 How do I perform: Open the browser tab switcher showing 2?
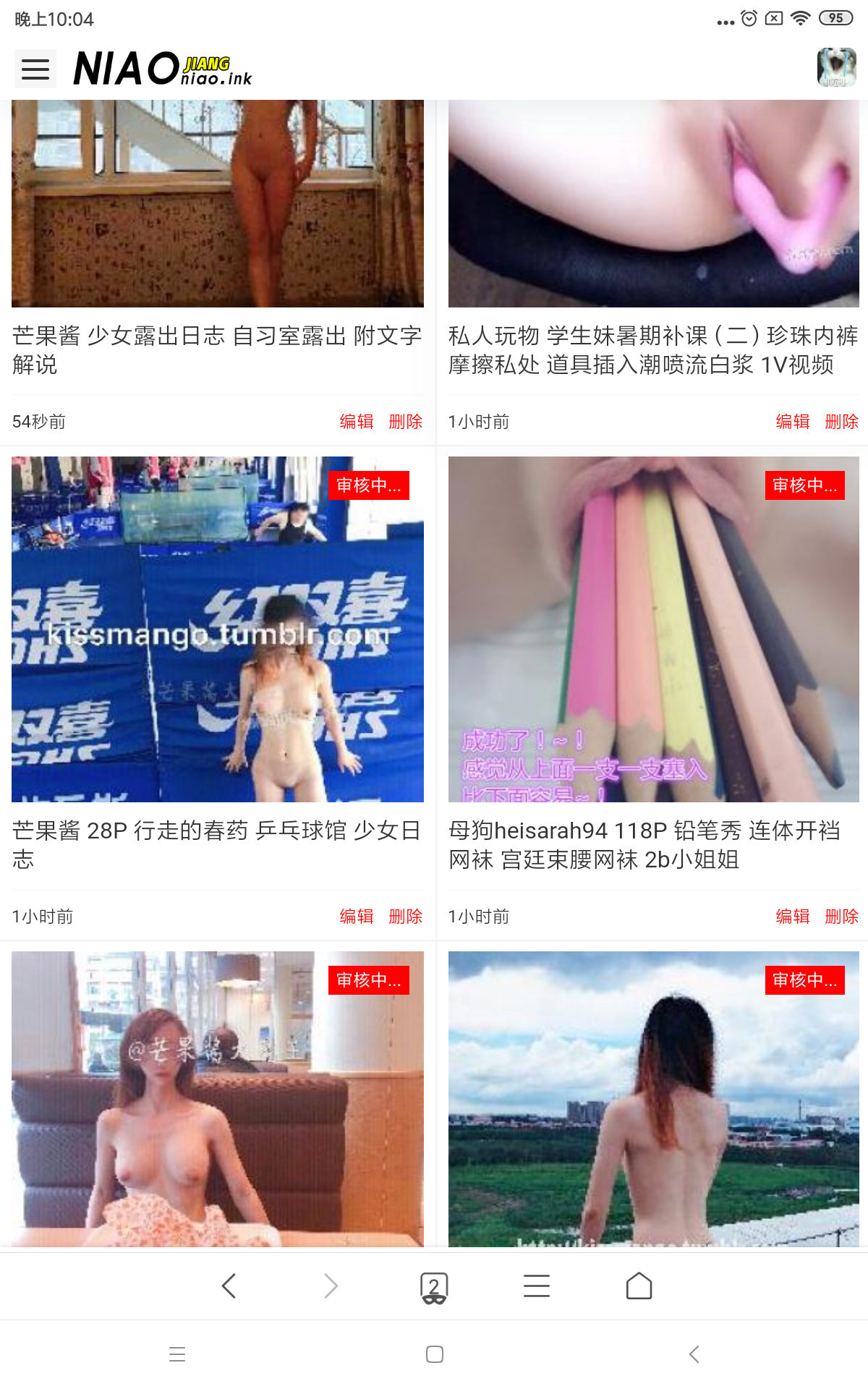pyautogui.click(x=434, y=1286)
